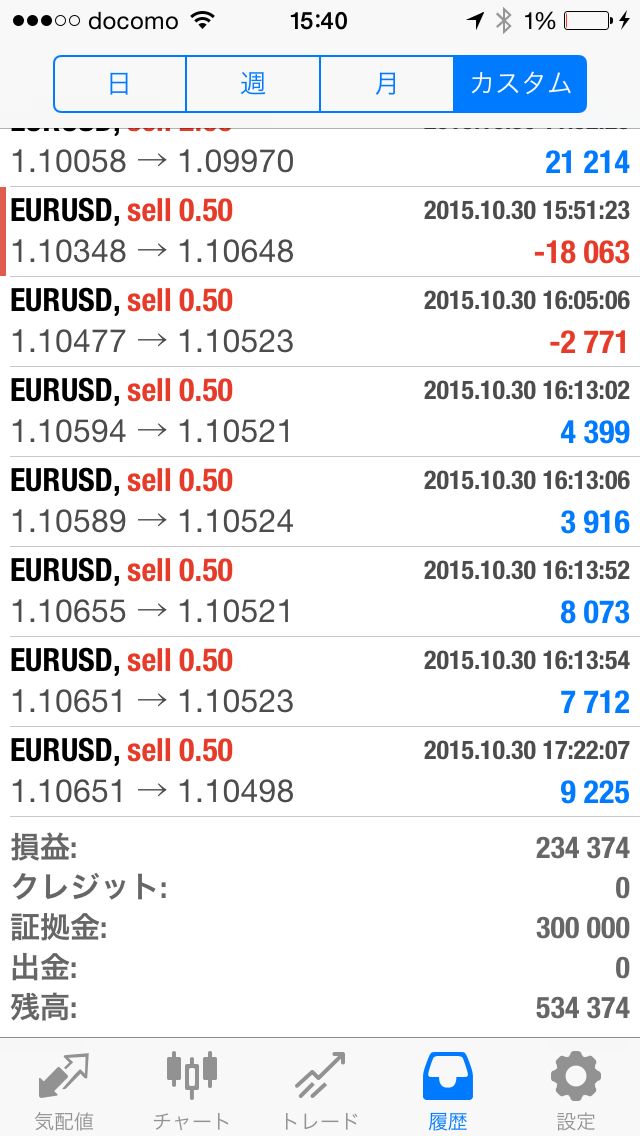Viewport: 640px width, 1136px height.
Task: Tap the 履歴 history tab
Action: [x=448, y=1090]
